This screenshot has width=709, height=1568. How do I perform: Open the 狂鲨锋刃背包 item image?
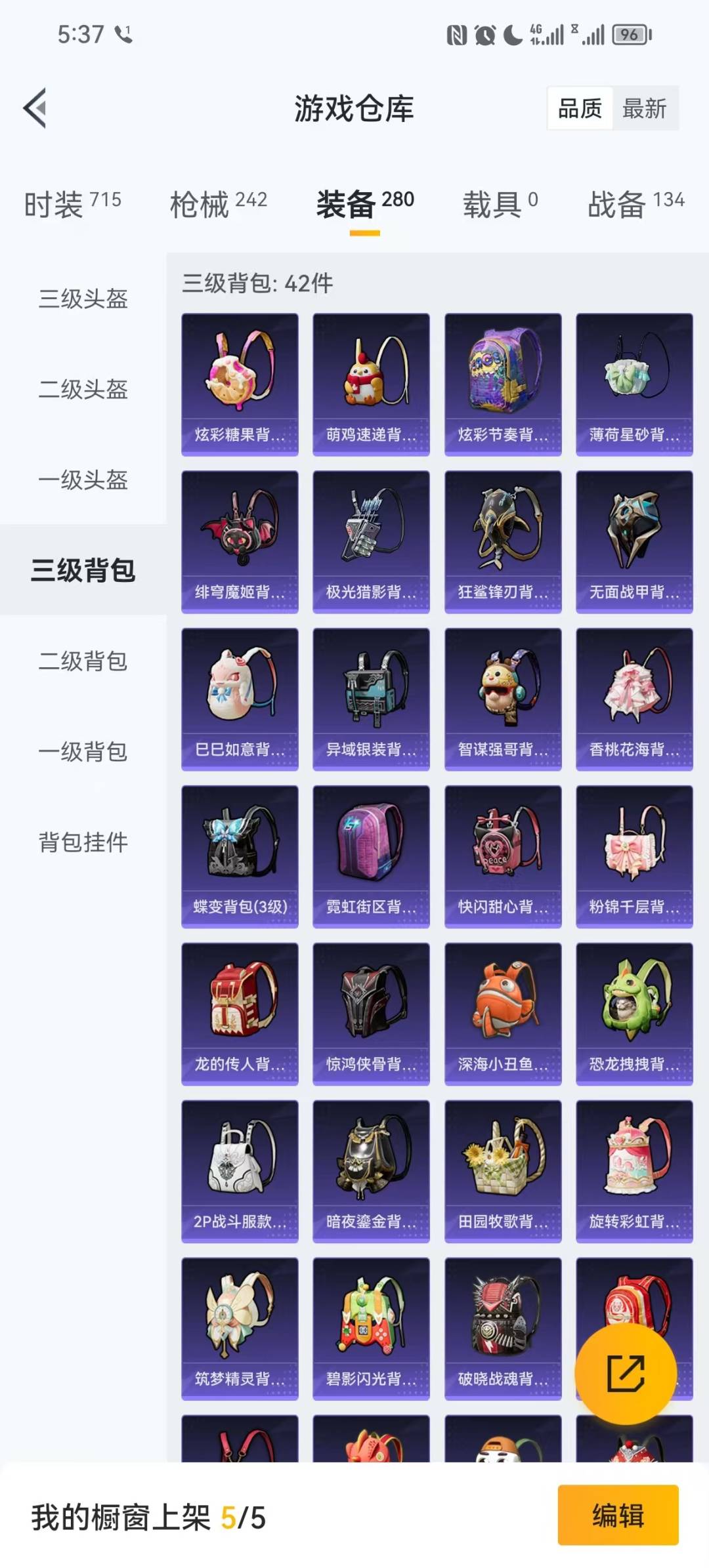tap(502, 538)
